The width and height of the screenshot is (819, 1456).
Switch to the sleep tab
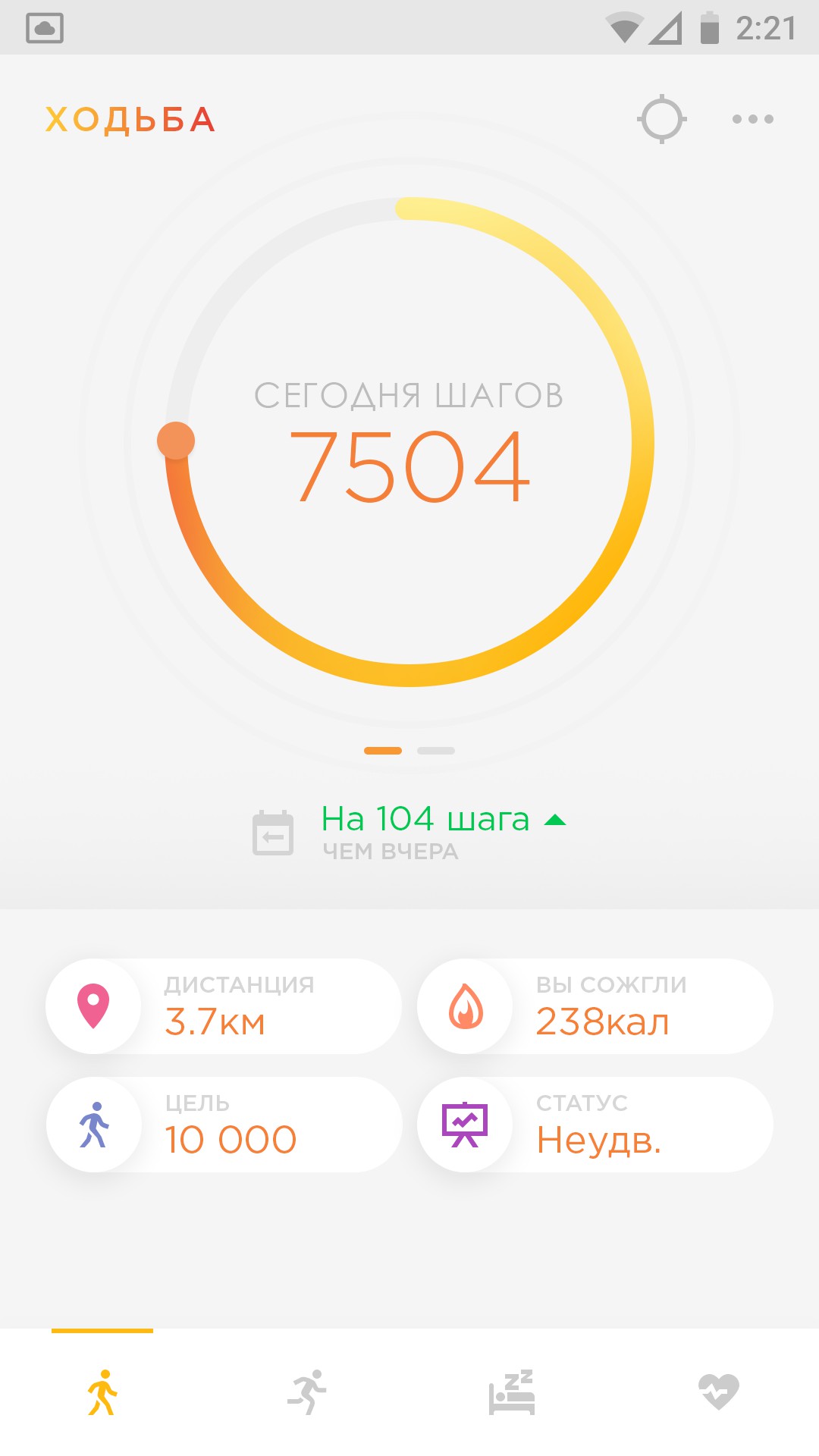(512, 1392)
